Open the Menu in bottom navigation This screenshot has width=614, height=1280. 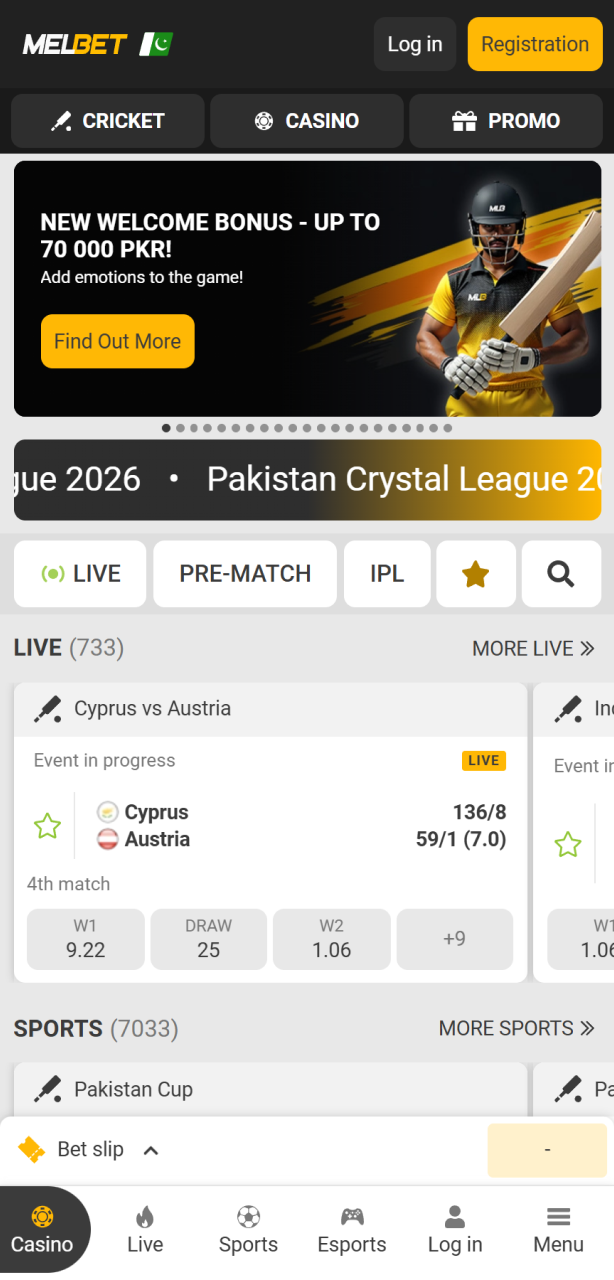click(x=558, y=1230)
